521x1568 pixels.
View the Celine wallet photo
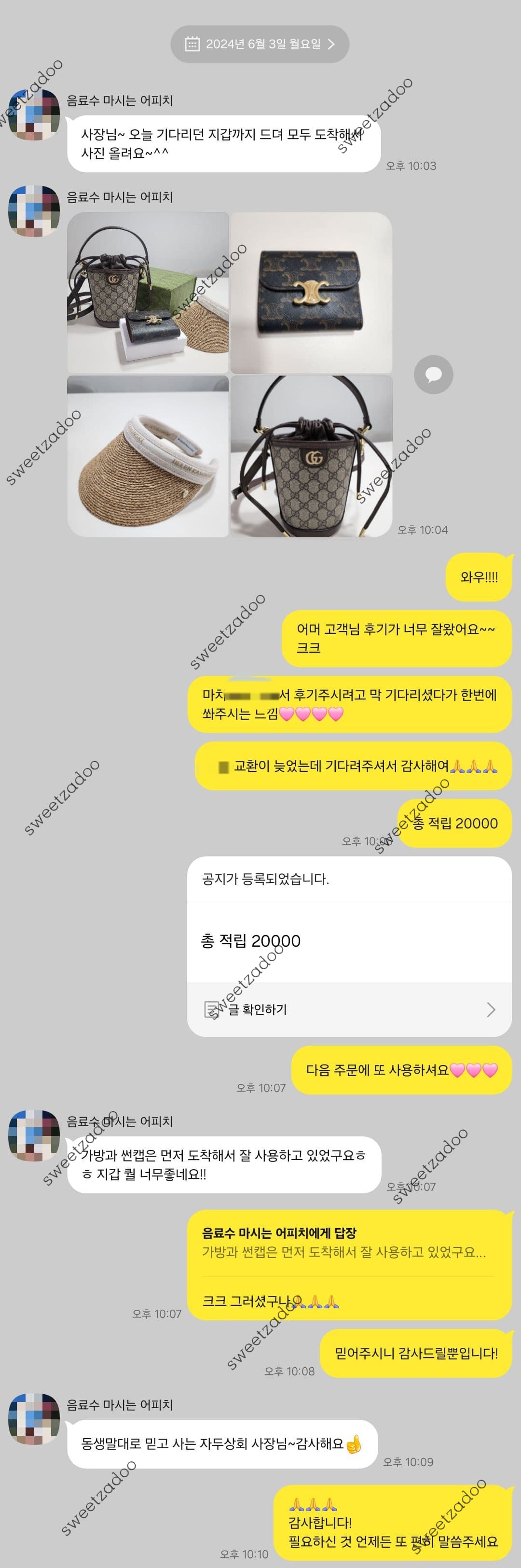point(311,292)
